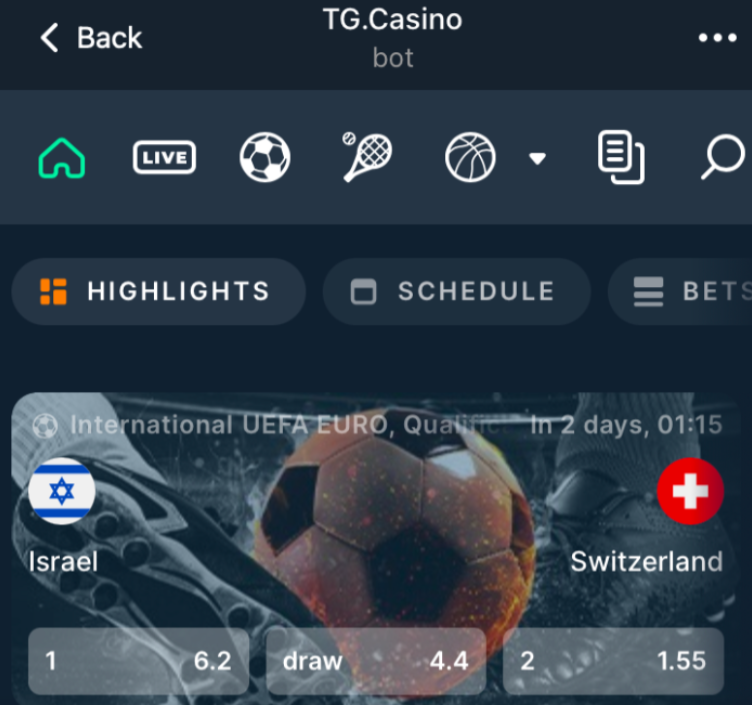Select the soccer ball sport icon
Viewport: 752px width, 705px height.
tap(265, 158)
